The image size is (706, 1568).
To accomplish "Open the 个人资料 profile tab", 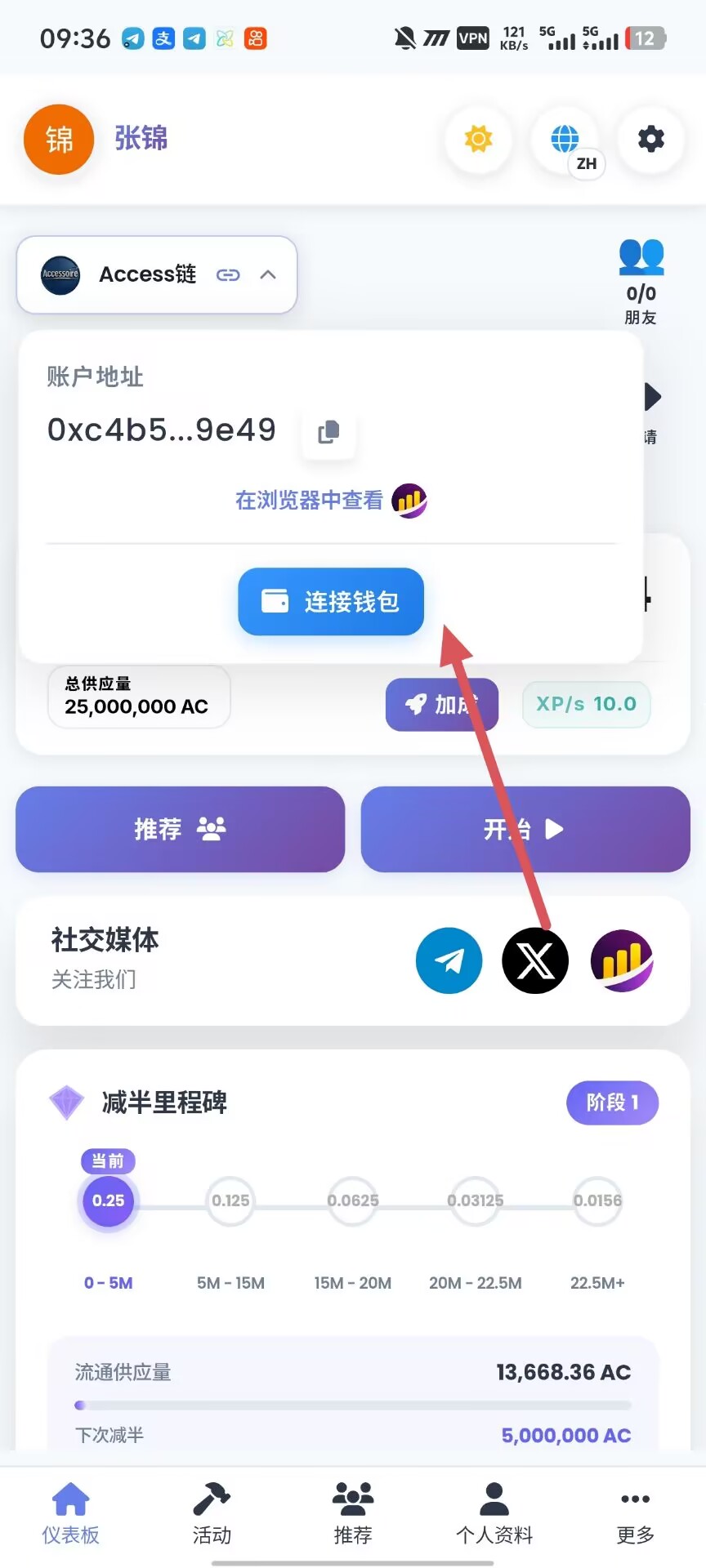I will point(494,1513).
